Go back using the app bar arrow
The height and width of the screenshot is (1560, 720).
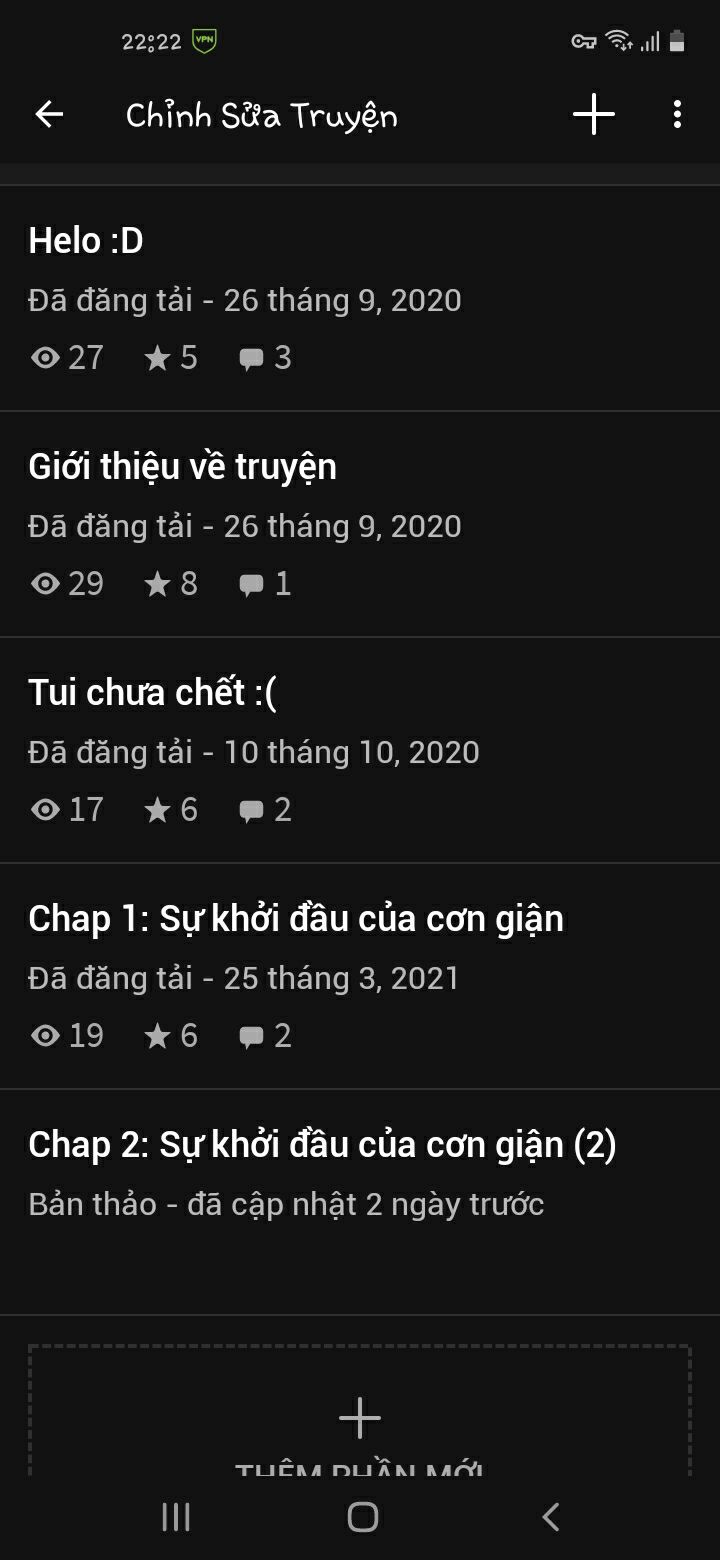pos(49,115)
